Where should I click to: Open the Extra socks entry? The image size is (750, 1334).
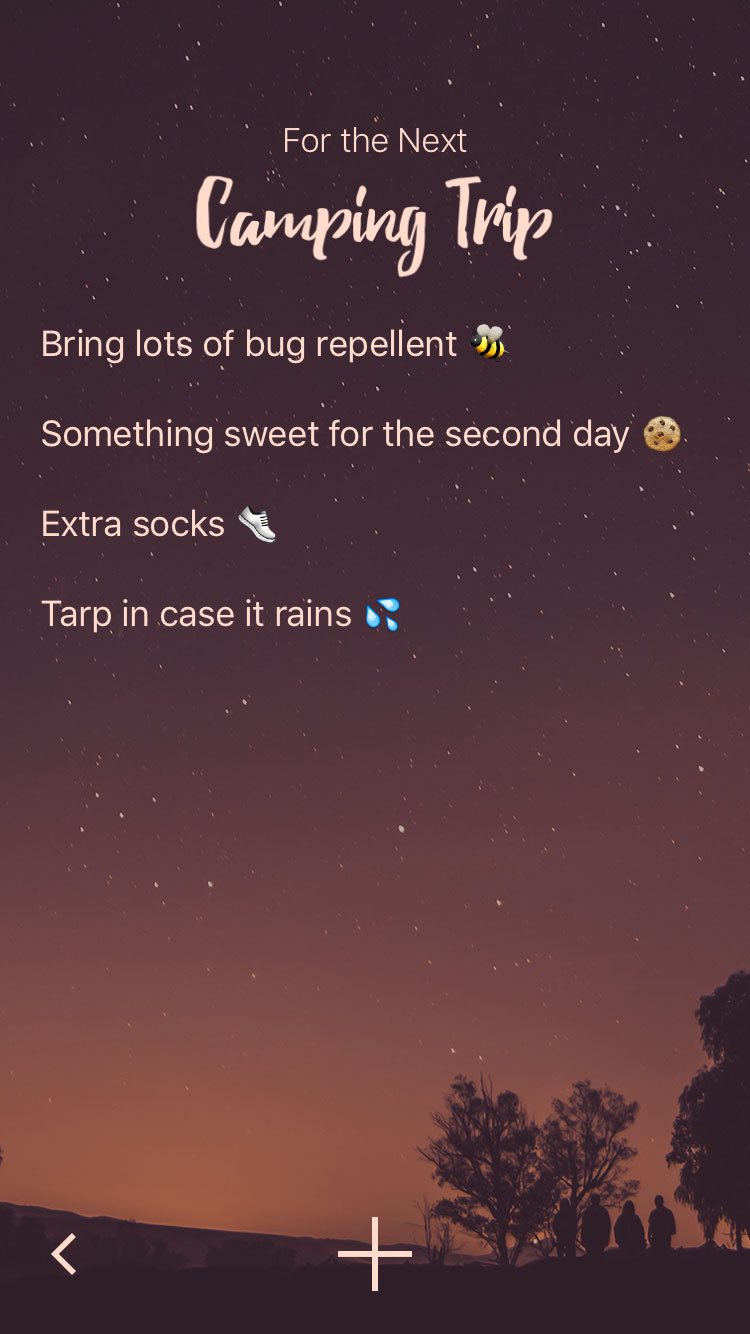(158, 524)
